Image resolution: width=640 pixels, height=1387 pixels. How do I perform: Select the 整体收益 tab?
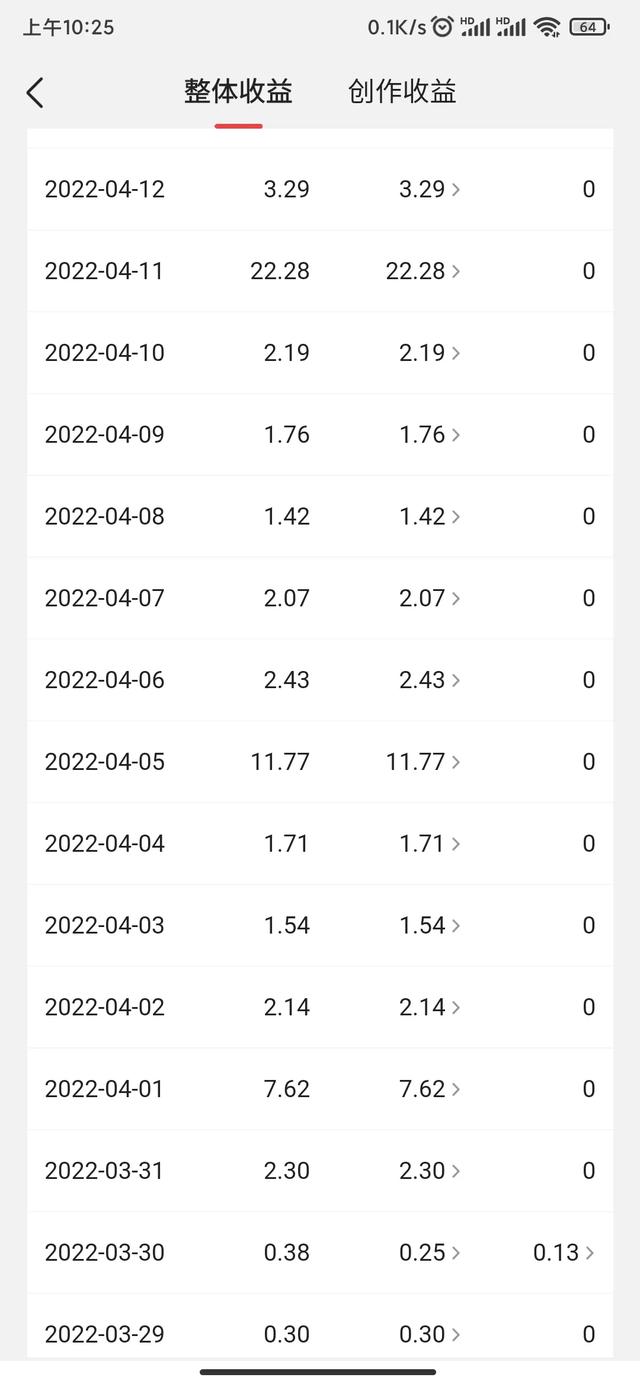coord(238,92)
